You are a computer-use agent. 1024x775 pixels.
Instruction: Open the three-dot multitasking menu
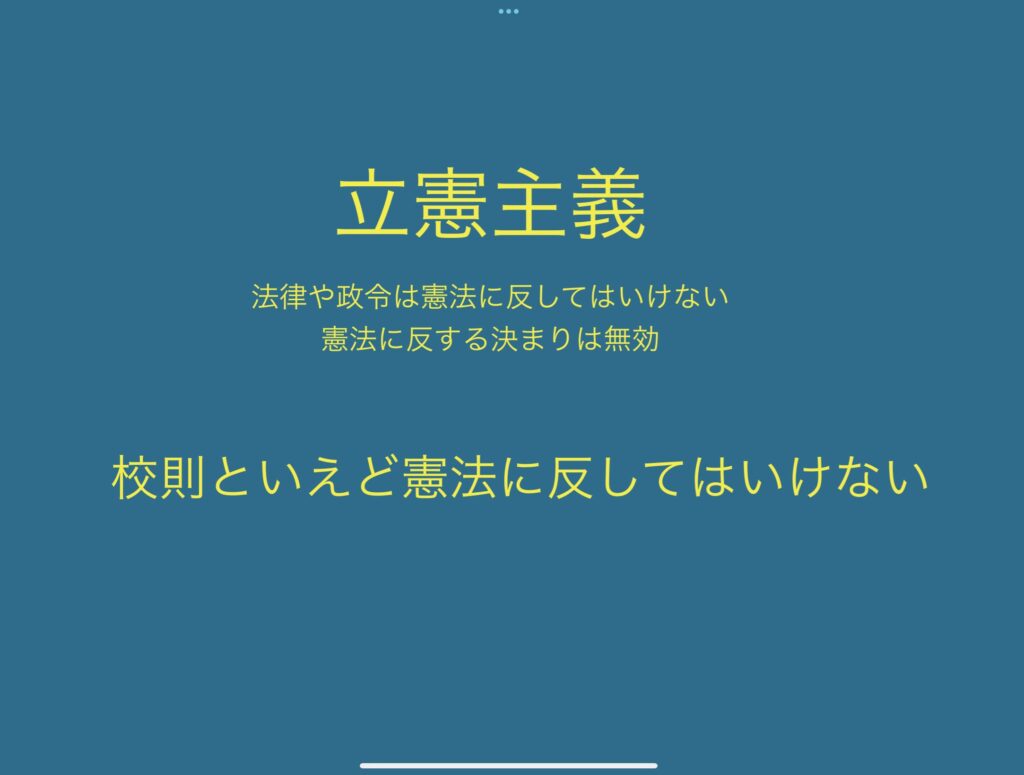tap(508, 11)
